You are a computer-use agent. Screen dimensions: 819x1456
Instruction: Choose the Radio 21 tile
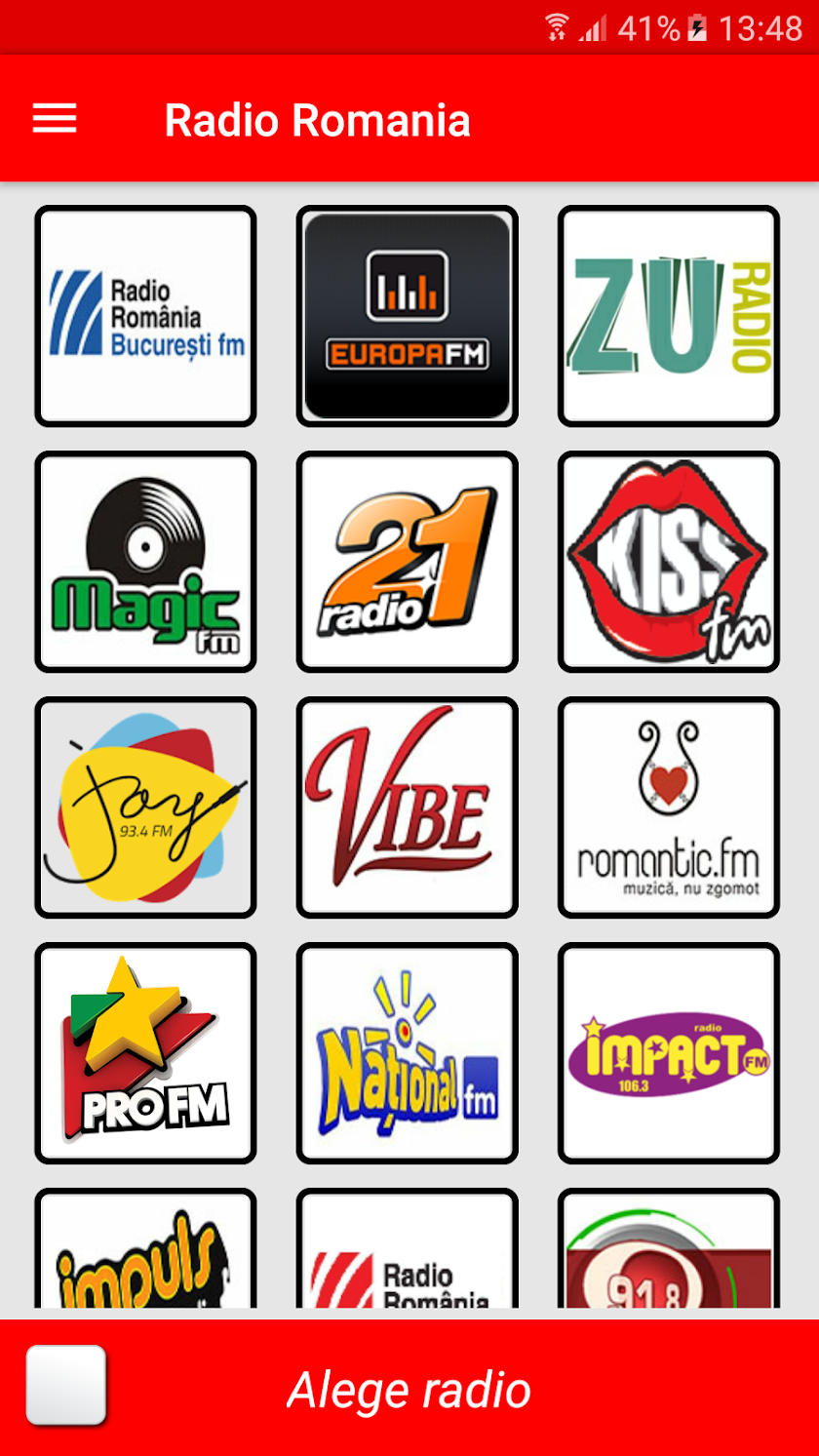pyautogui.click(x=407, y=562)
